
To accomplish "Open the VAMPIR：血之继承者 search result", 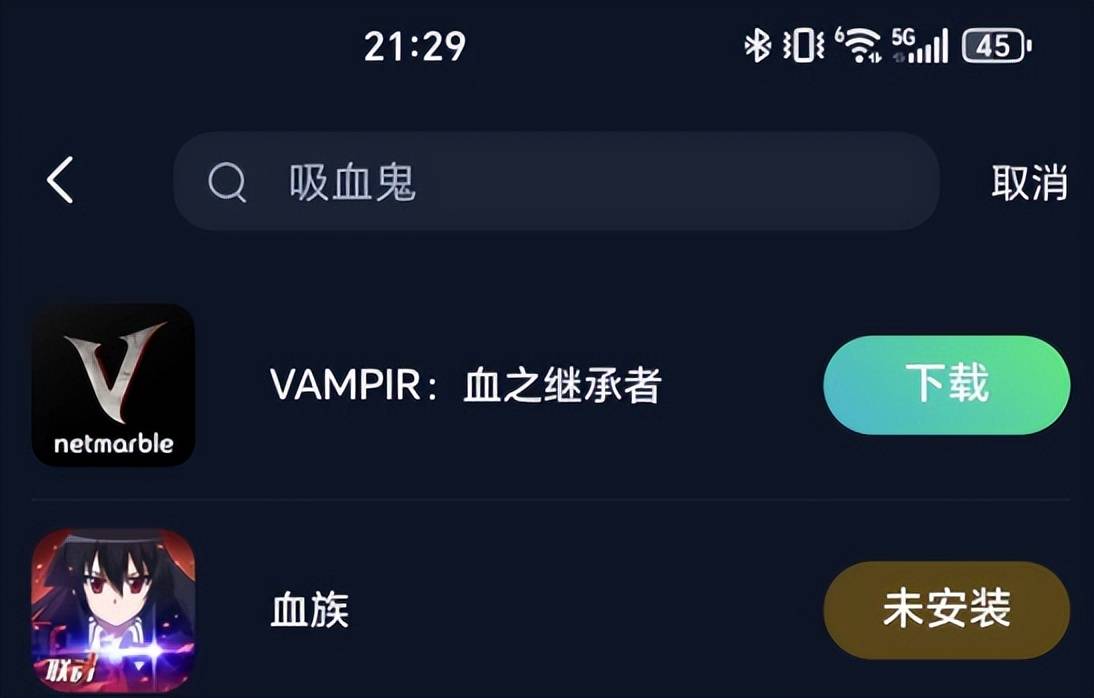I will [x=466, y=386].
